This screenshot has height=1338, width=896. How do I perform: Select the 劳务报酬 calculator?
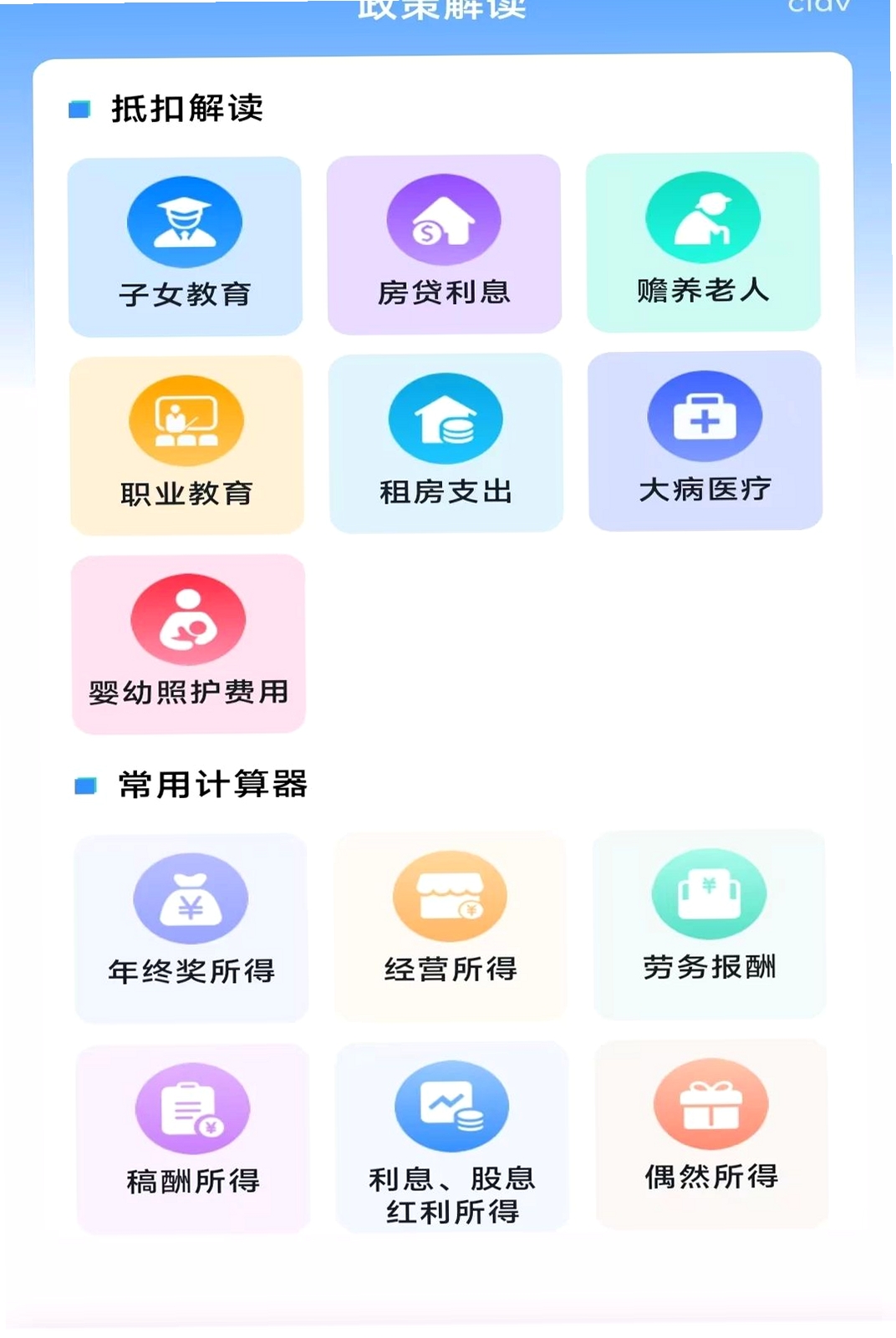pos(710,924)
